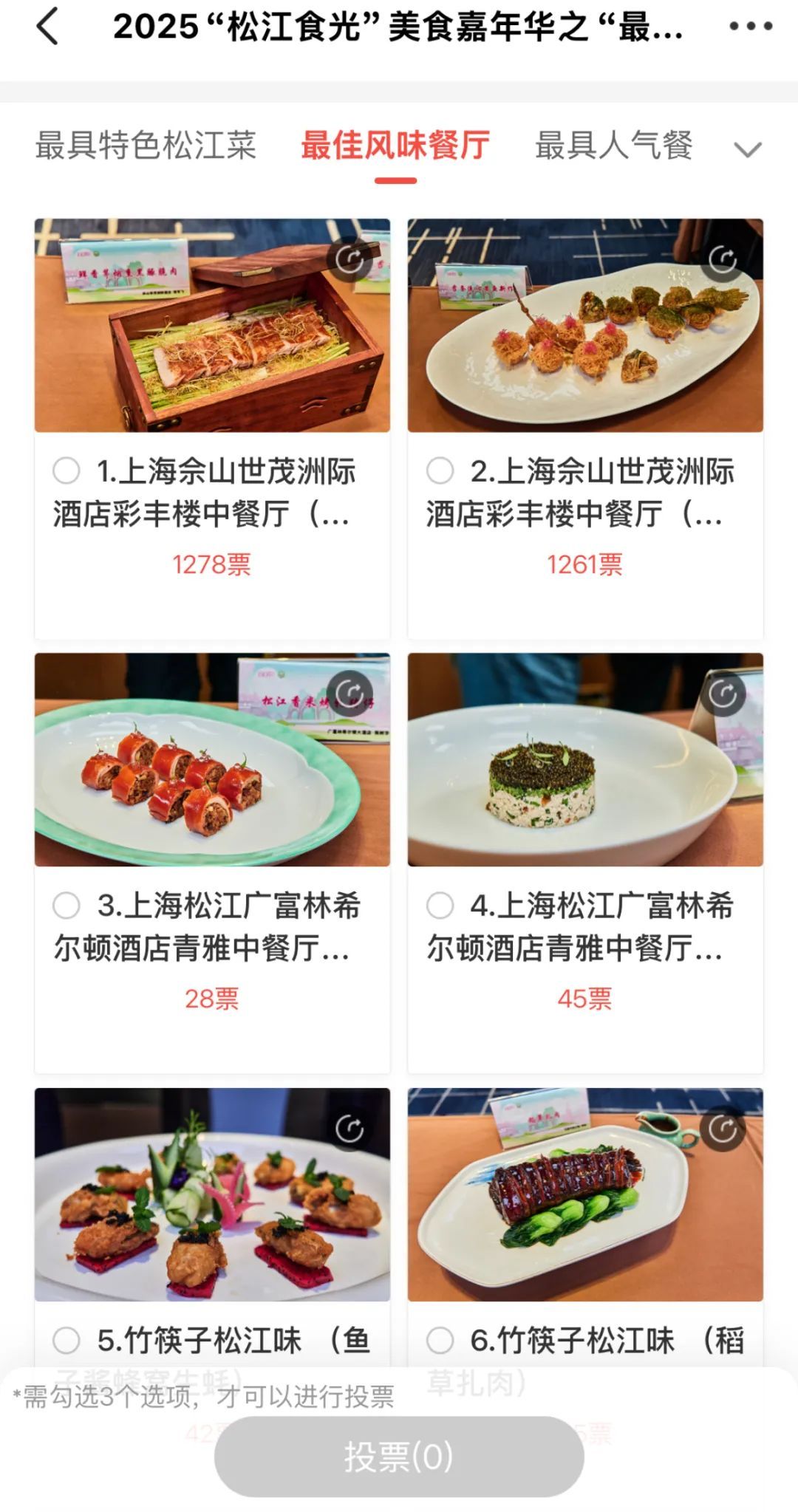Select option 2 with 1261 votes
Image resolution: width=798 pixels, height=1512 pixels.
[440, 471]
